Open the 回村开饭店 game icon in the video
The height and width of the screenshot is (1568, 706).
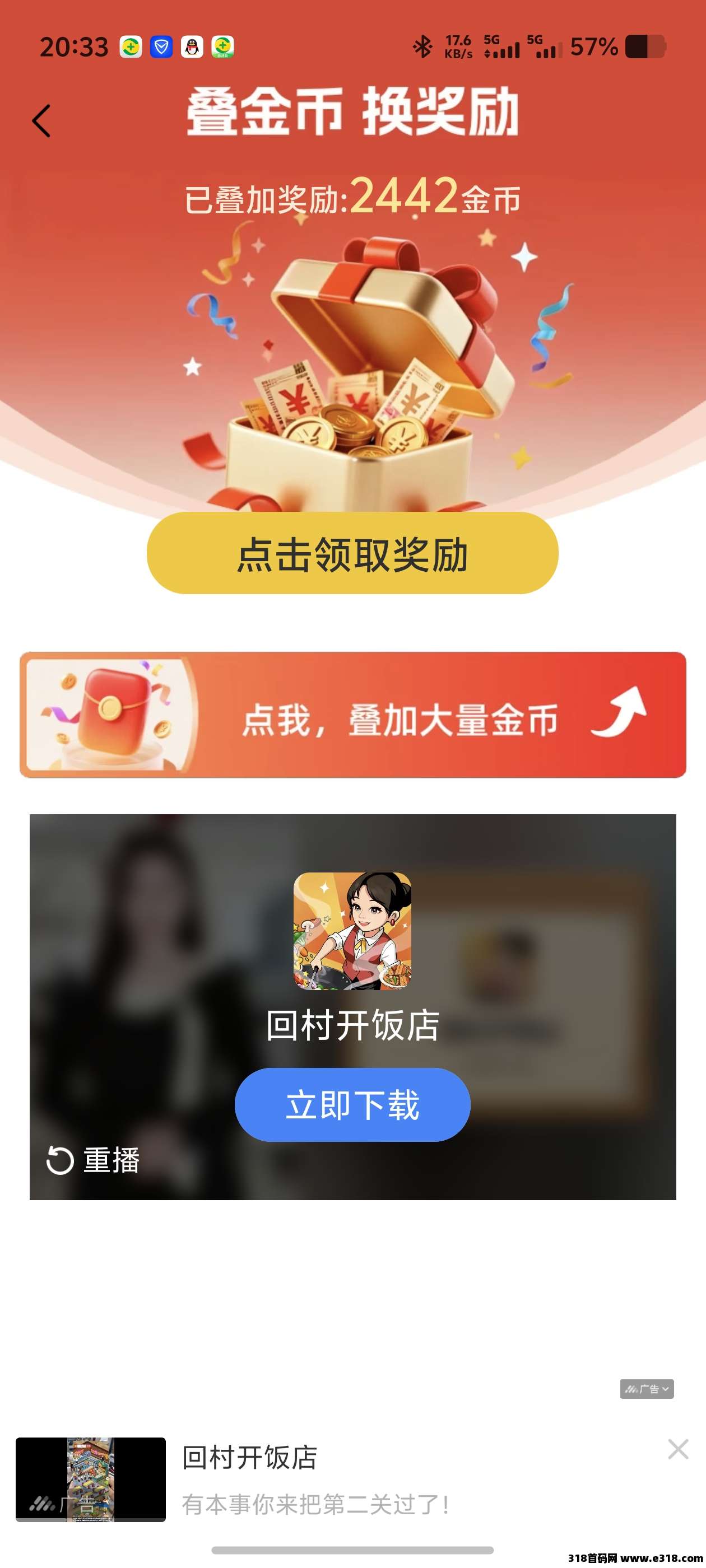click(x=352, y=931)
